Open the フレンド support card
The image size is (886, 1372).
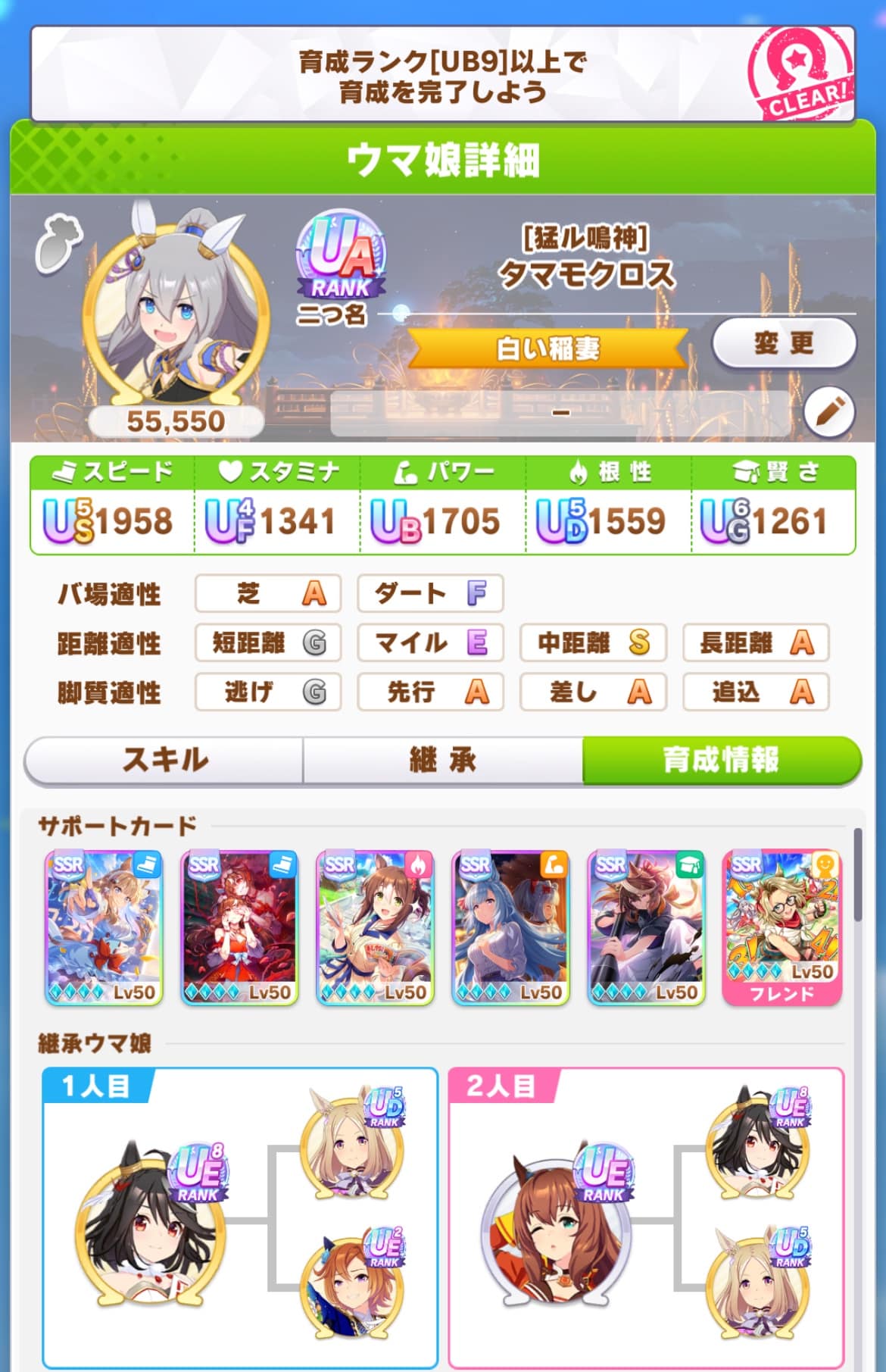781,928
